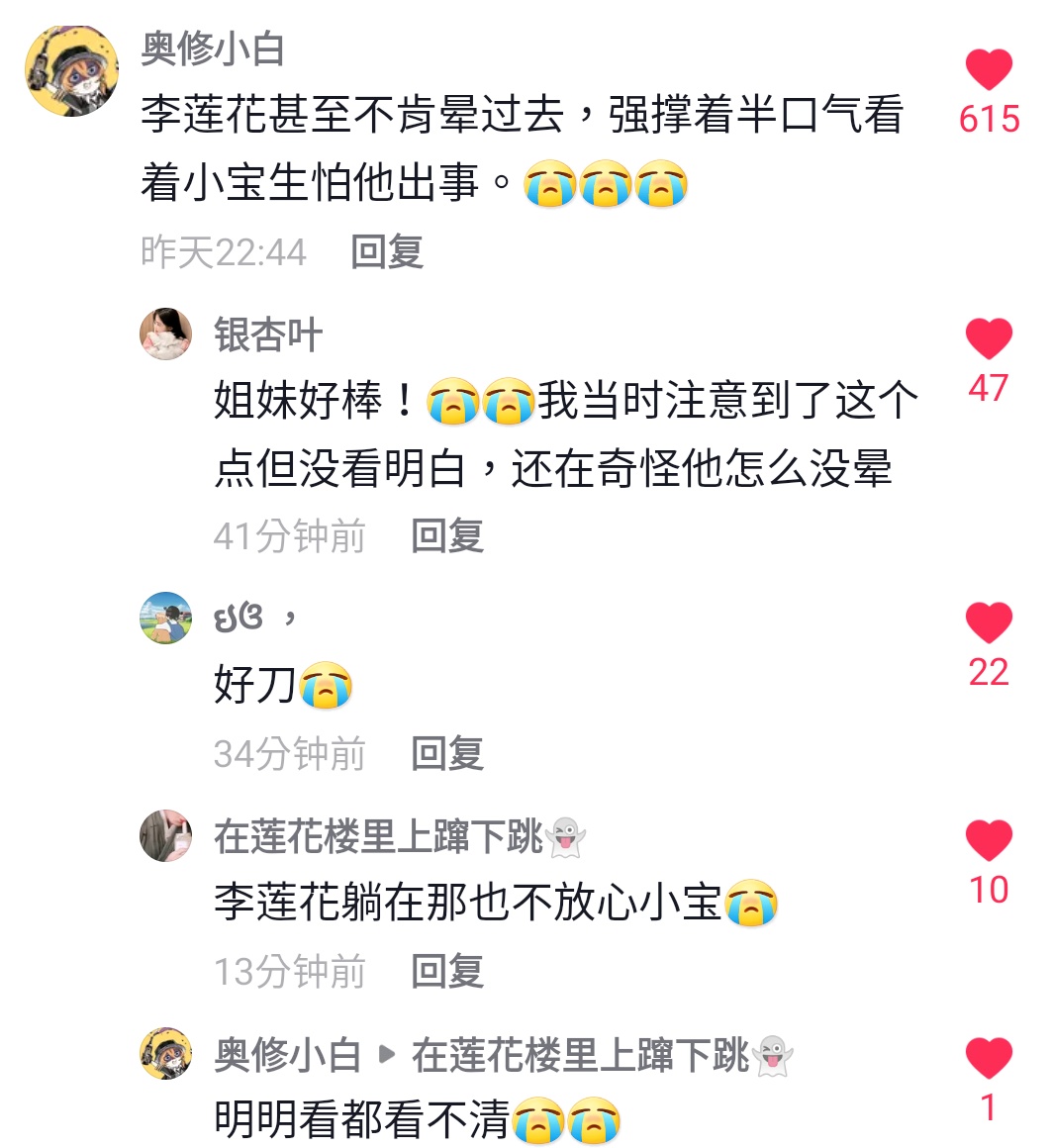Open username 奥修小白 on the top comment
Screen dimensions: 1052x1148
pyautogui.click(x=213, y=48)
